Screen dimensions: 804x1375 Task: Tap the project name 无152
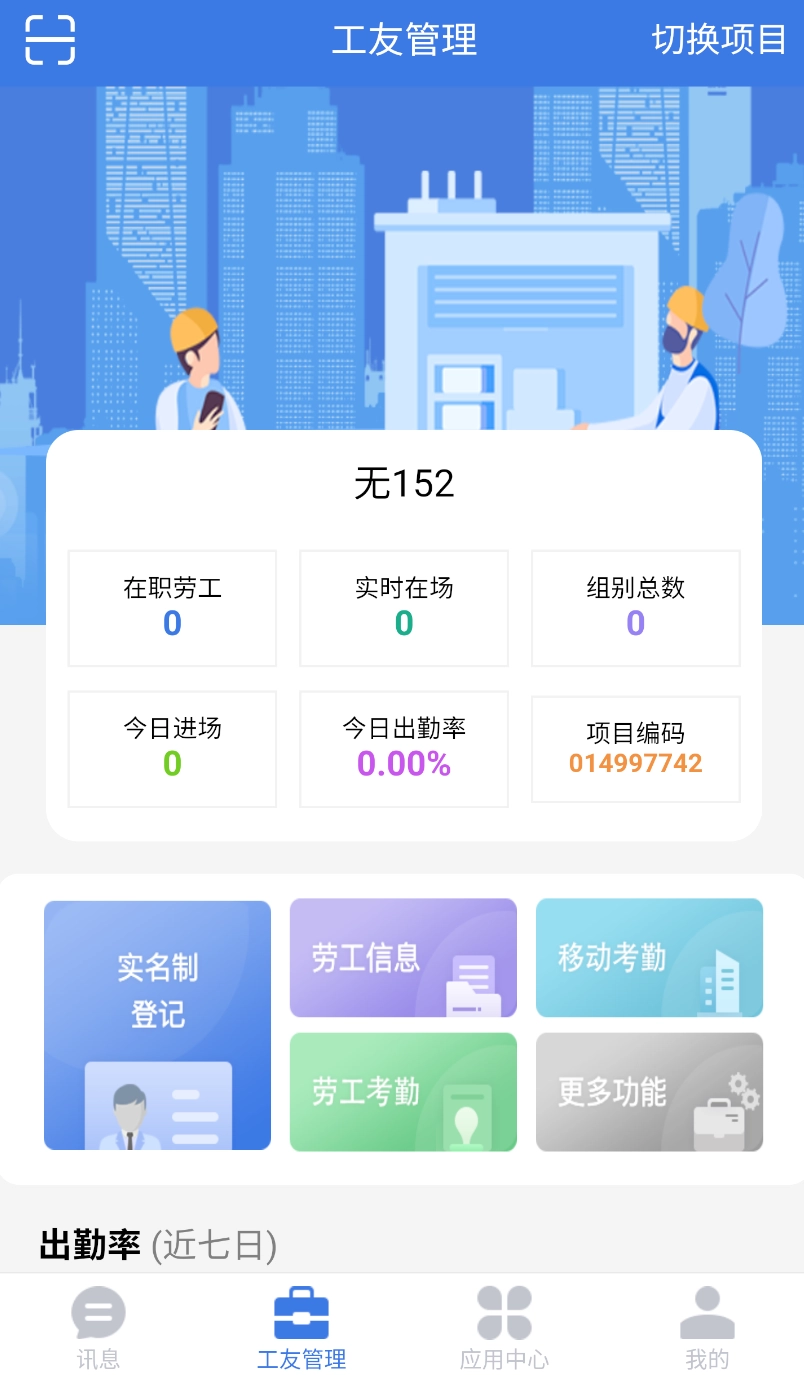402,484
